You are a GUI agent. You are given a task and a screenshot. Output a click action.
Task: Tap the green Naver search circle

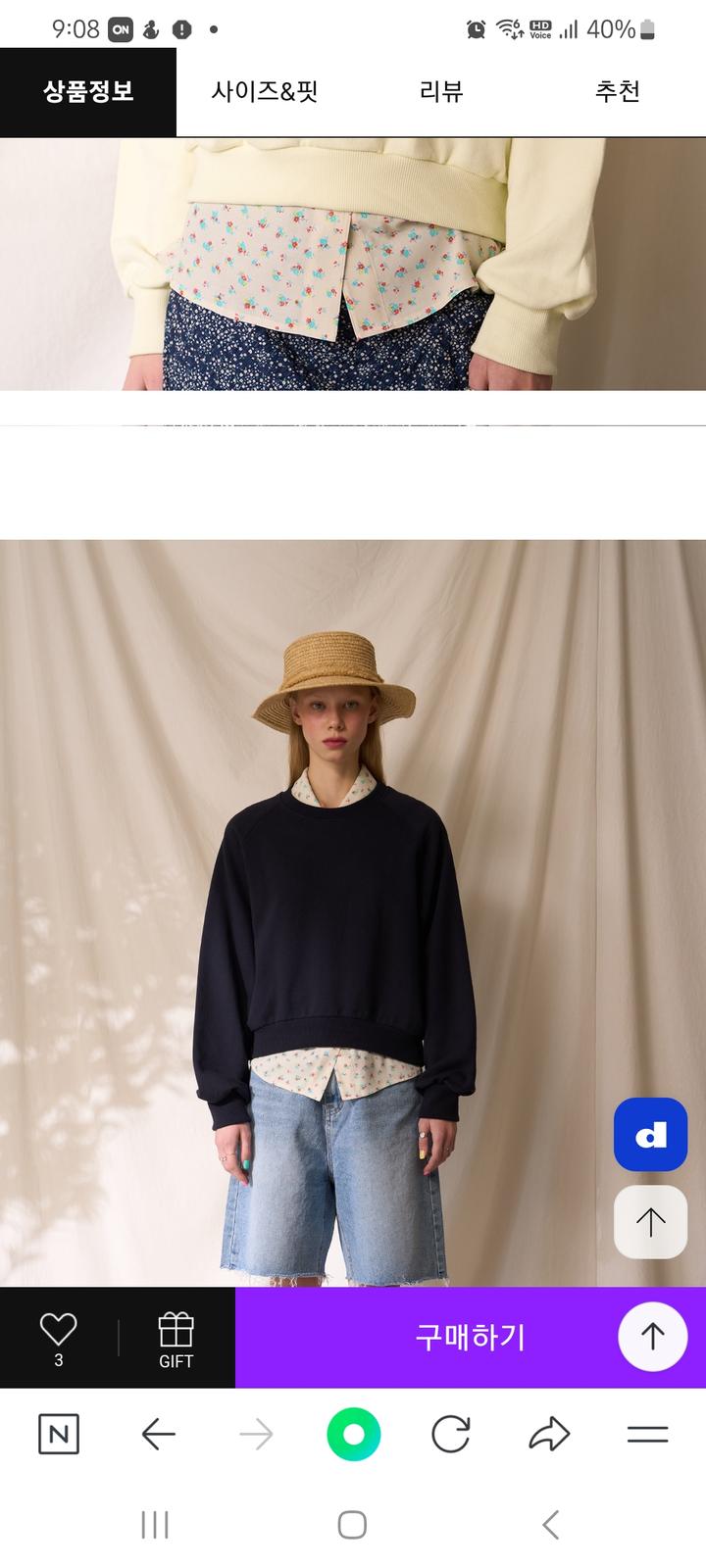[353, 1435]
